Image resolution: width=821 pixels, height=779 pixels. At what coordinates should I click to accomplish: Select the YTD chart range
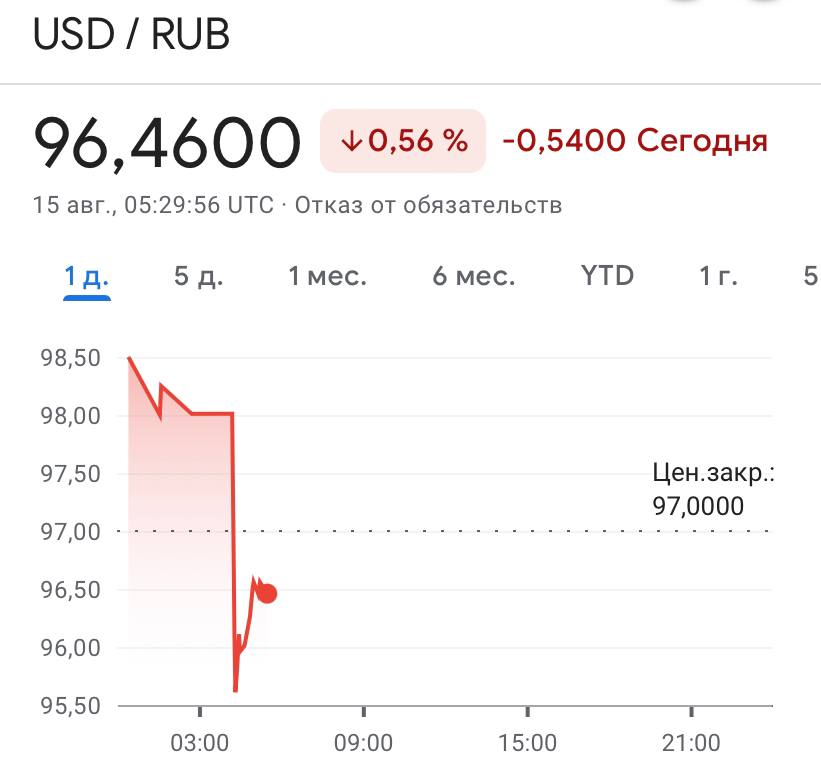pos(607,276)
